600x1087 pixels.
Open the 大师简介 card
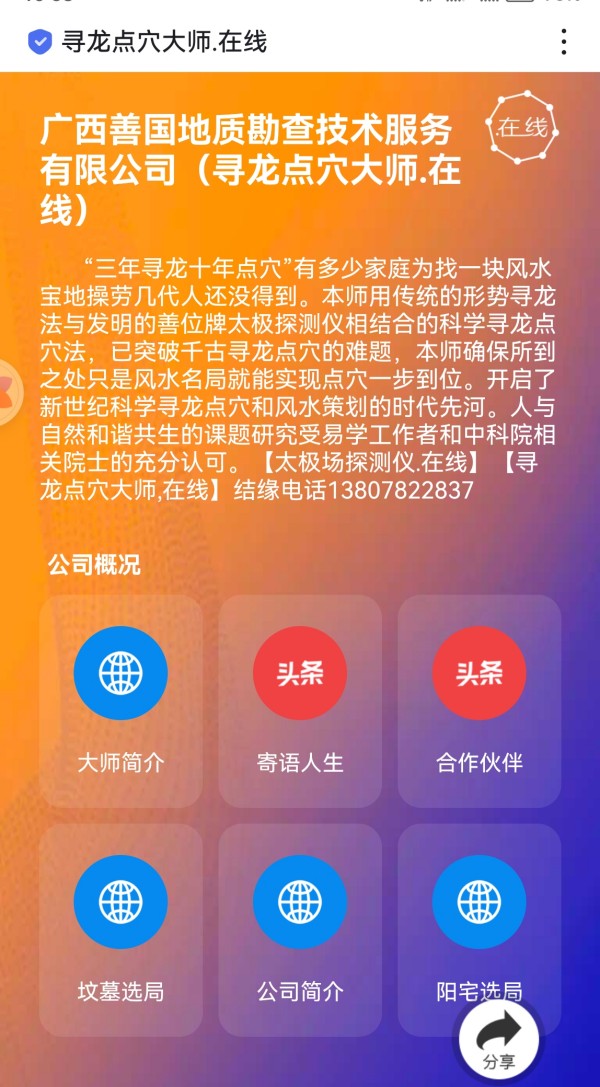tap(120, 700)
